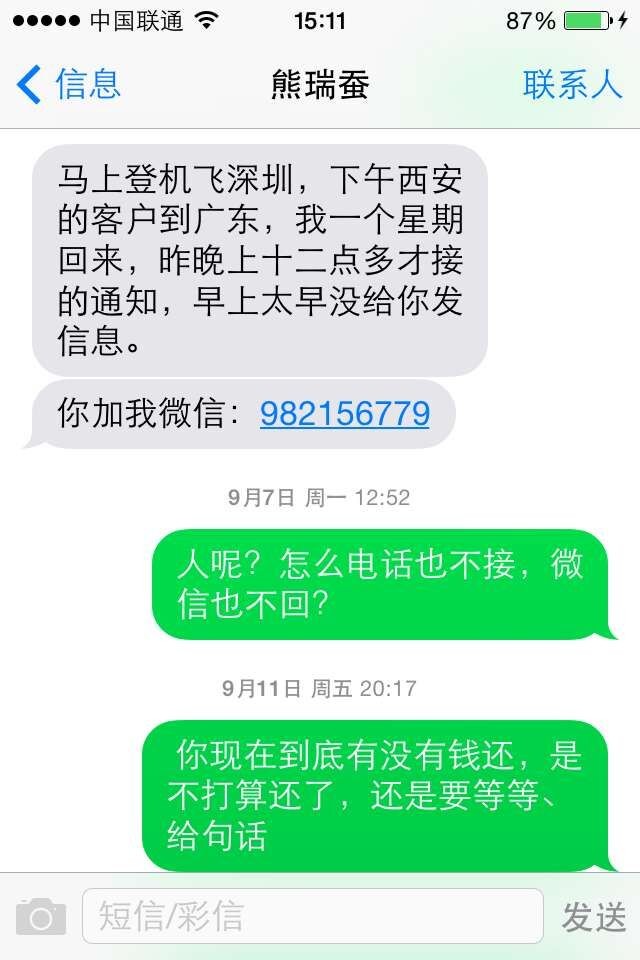
Task: Open the camera to attach a photo
Action: (x=40, y=916)
